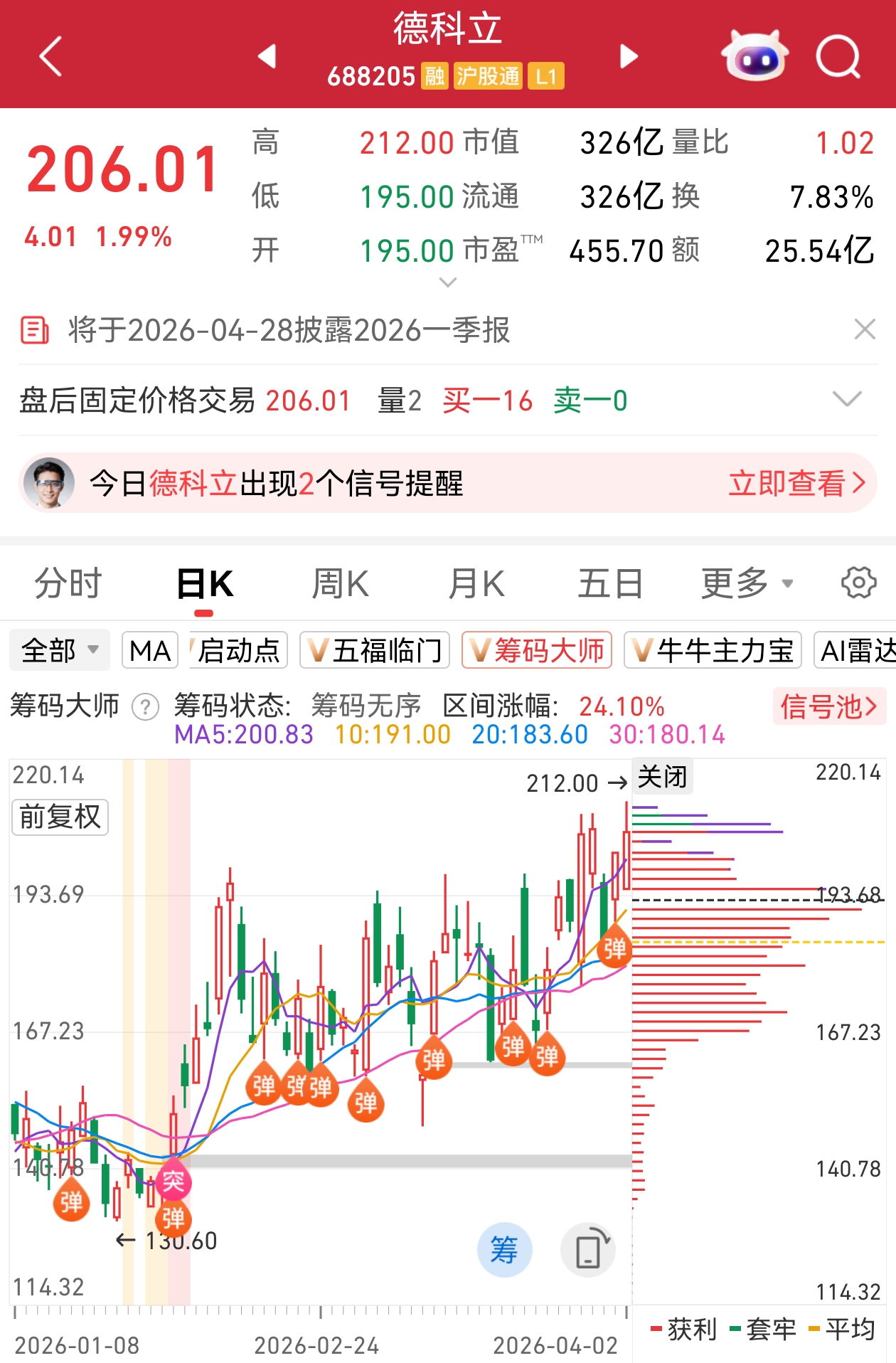The image size is (896, 1363).
Task: Go back with the top-left arrow
Action: [x=51, y=56]
